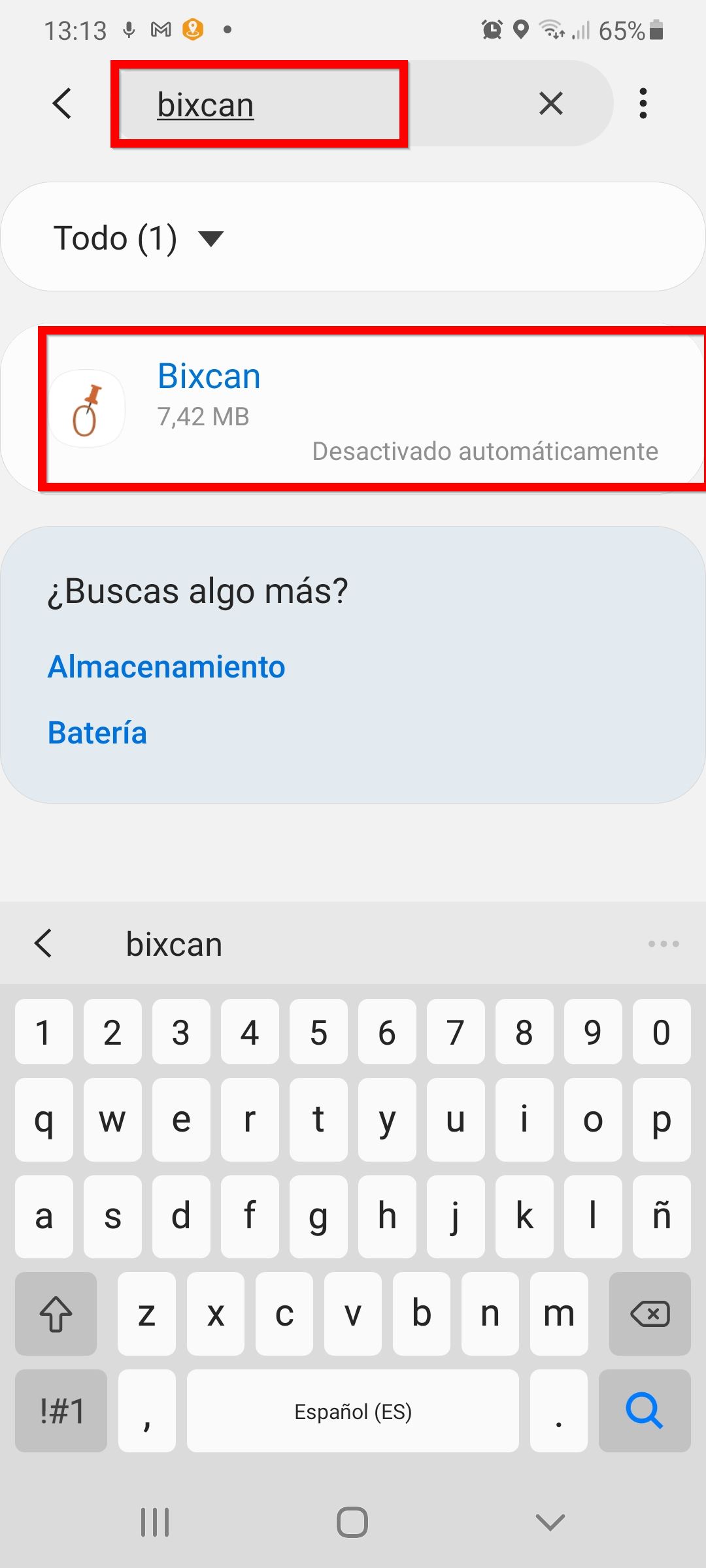Open the Almacenamiento link

click(x=166, y=667)
